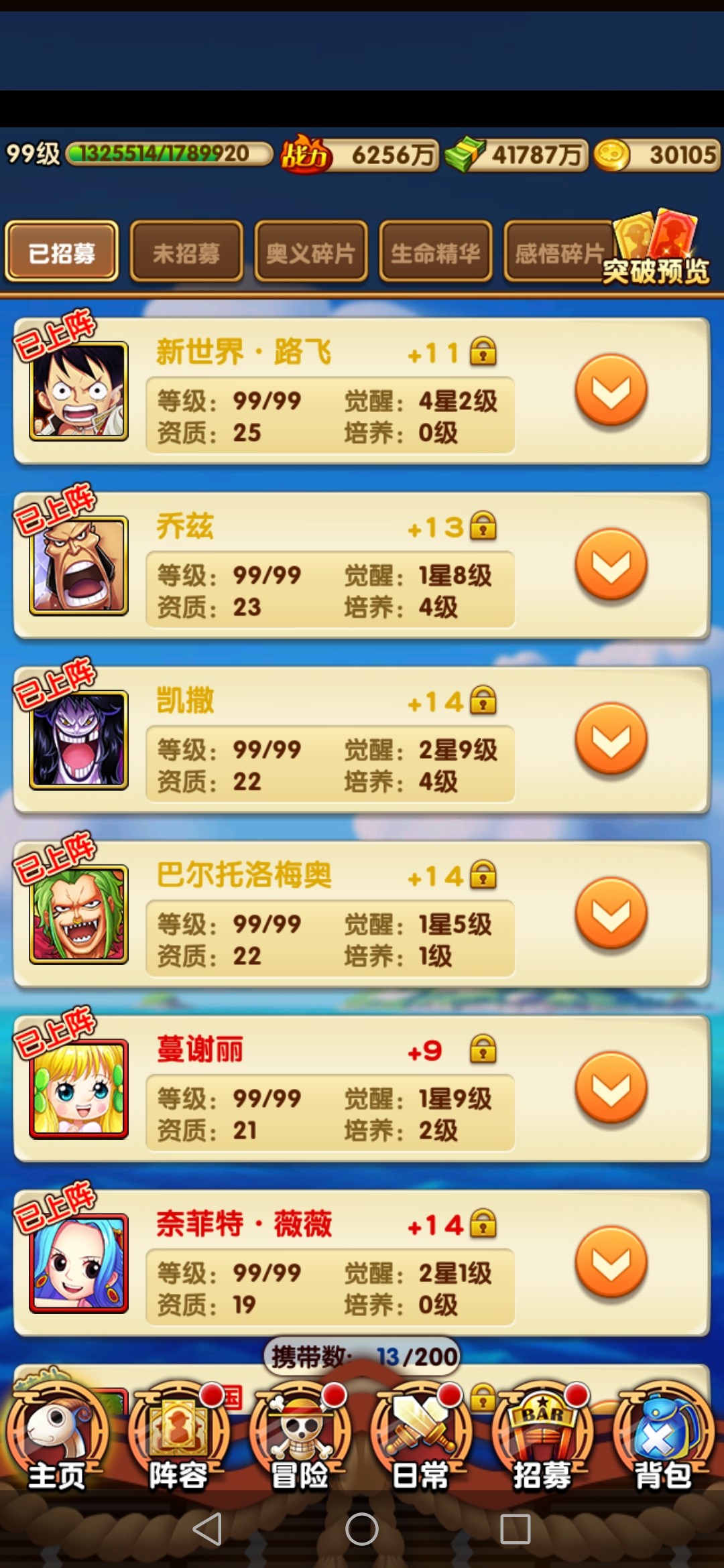Expand options for 奈菲特·薇薇

pyautogui.click(x=611, y=1262)
